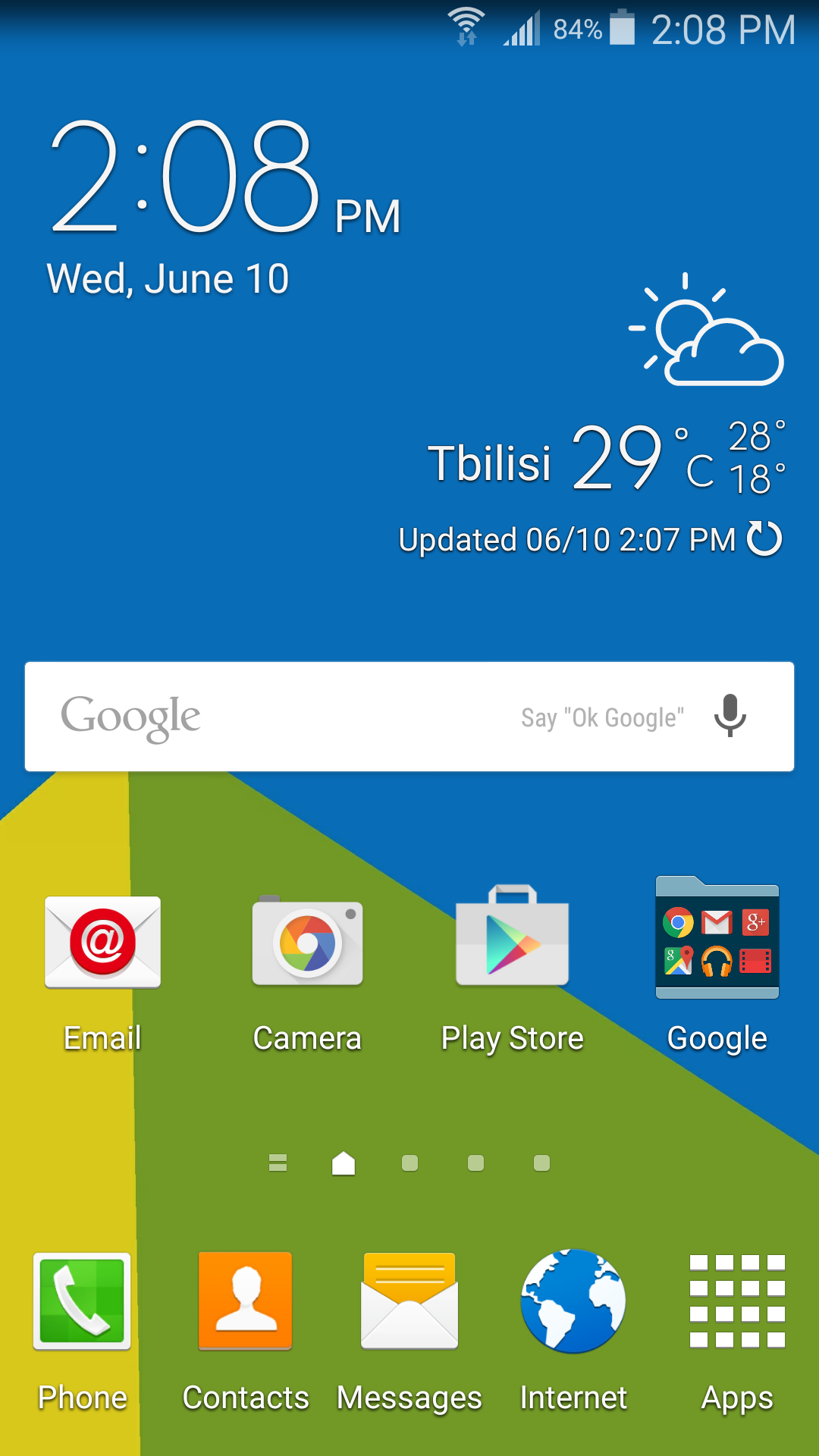Start Google voice search with the microphone
Viewport: 819px width, 1456px height.
[x=730, y=717]
